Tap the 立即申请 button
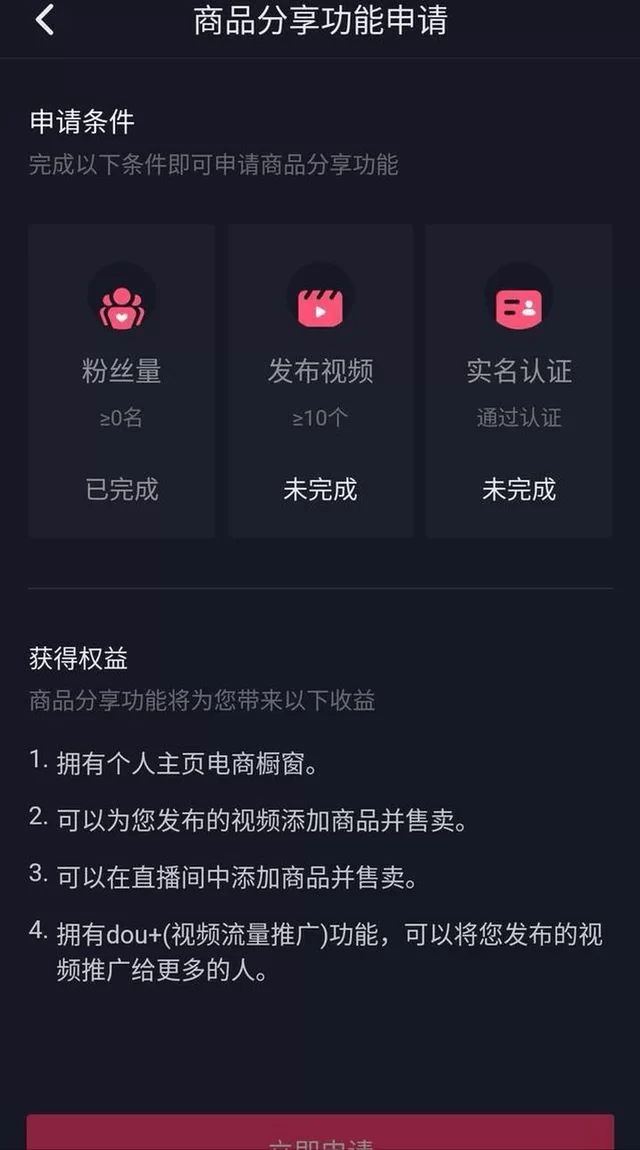This screenshot has height=1150, width=640. (320, 1135)
